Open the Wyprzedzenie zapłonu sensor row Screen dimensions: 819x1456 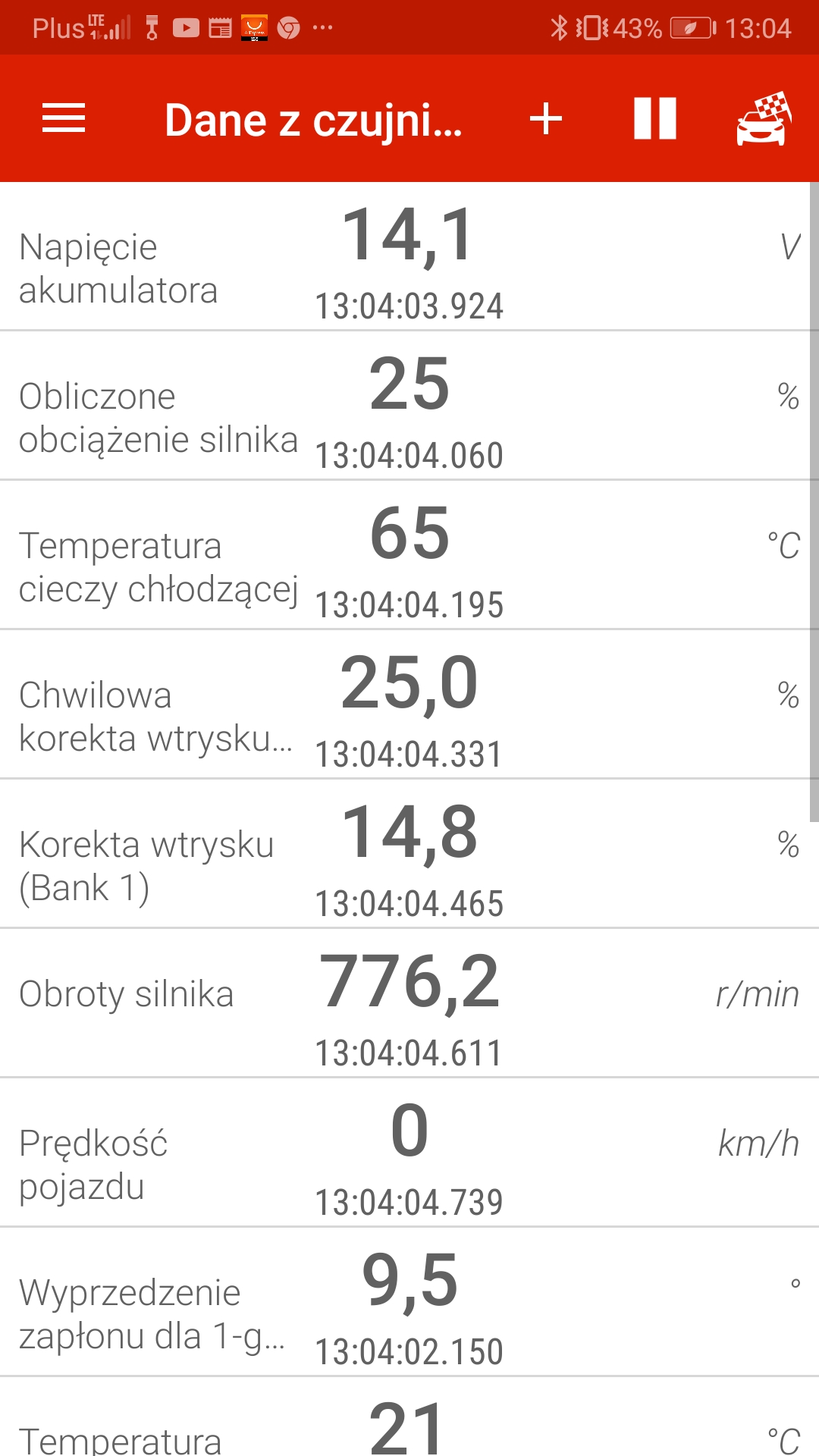coord(409,1302)
